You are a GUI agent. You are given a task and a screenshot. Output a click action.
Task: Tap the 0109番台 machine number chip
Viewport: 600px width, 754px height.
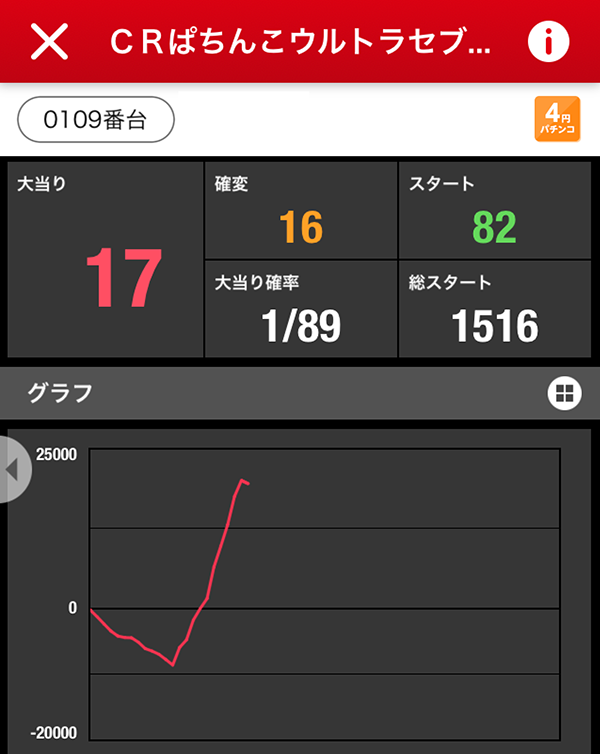(x=96, y=120)
